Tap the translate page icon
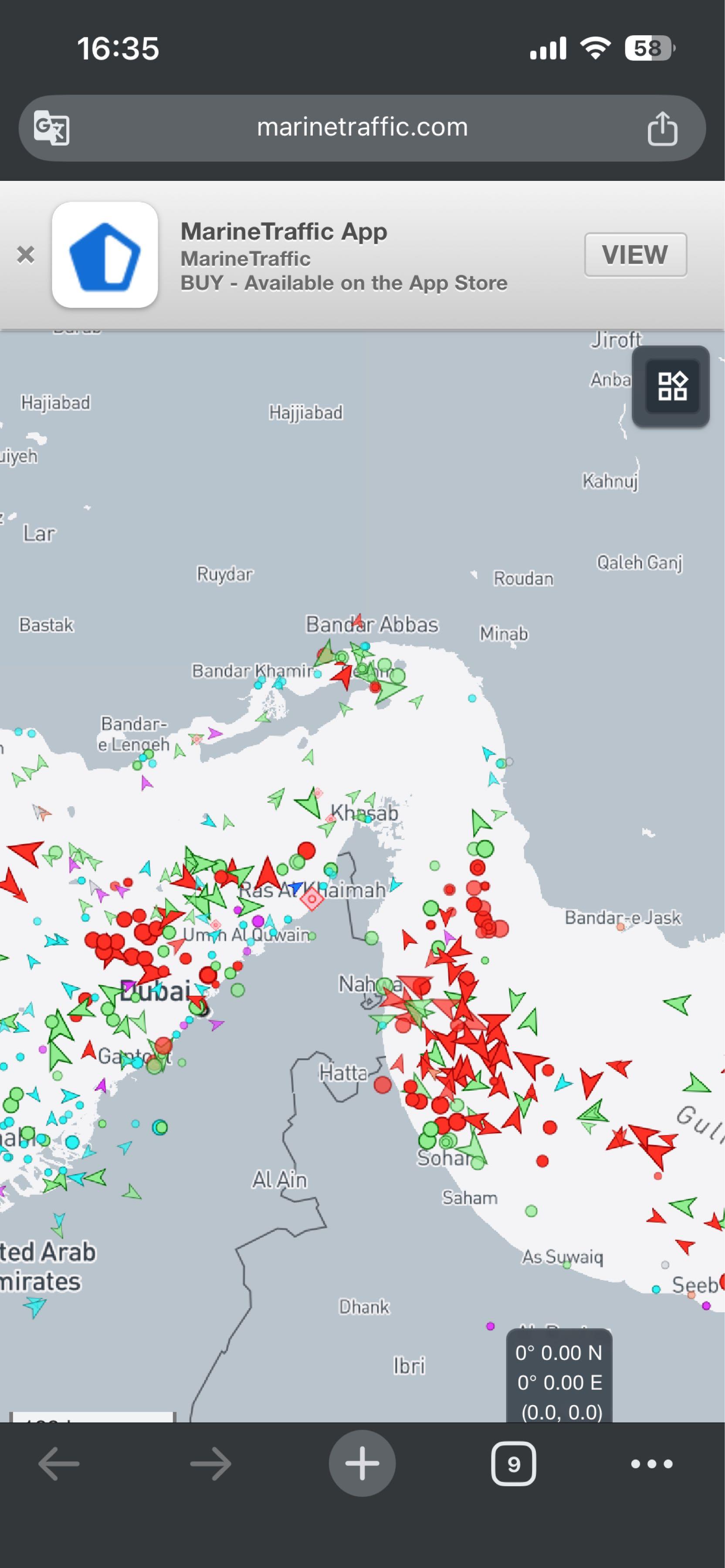Viewport: 725px width, 1568px height. [51, 128]
